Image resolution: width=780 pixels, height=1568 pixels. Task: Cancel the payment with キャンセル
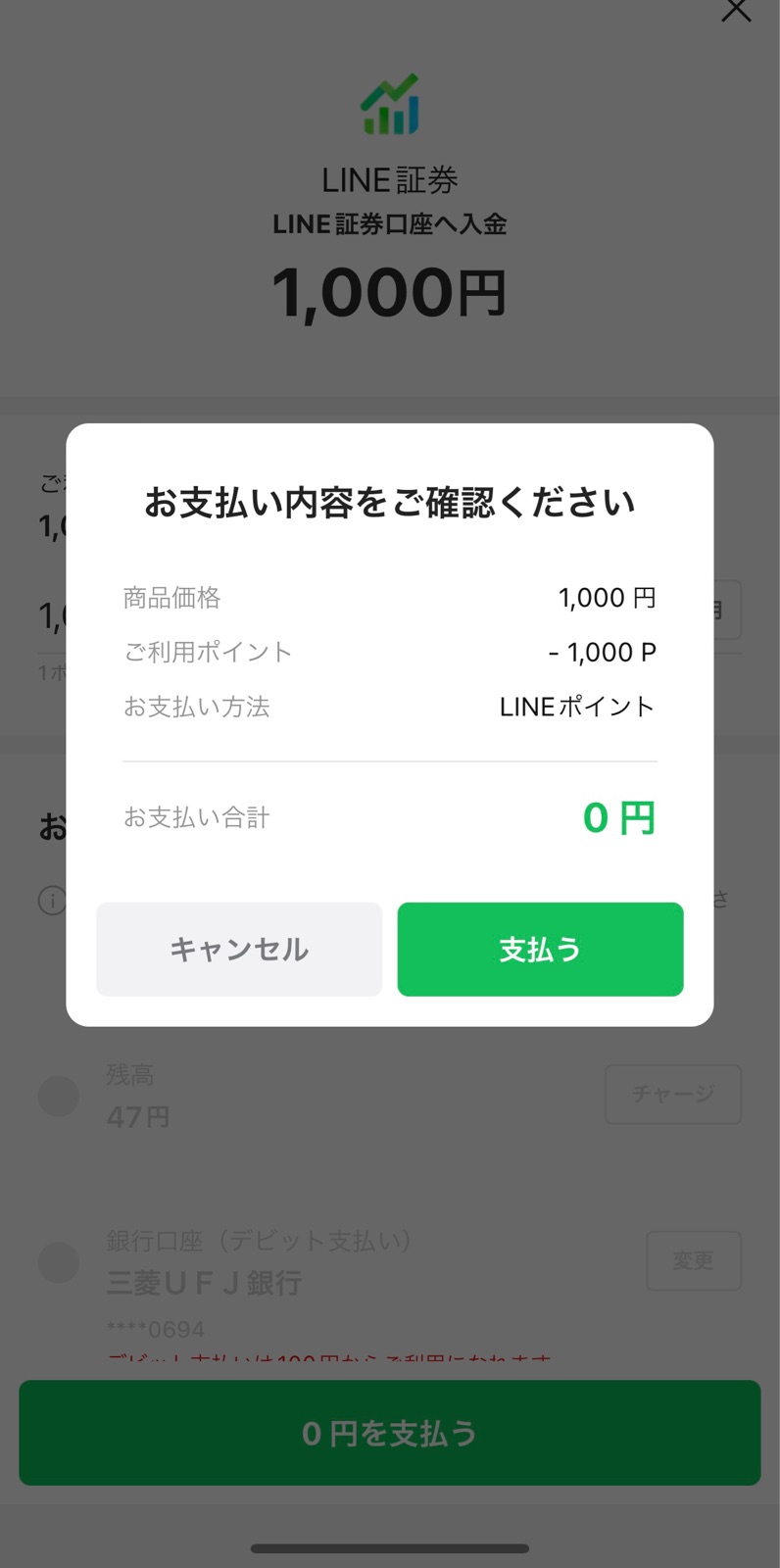coord(239,949)
